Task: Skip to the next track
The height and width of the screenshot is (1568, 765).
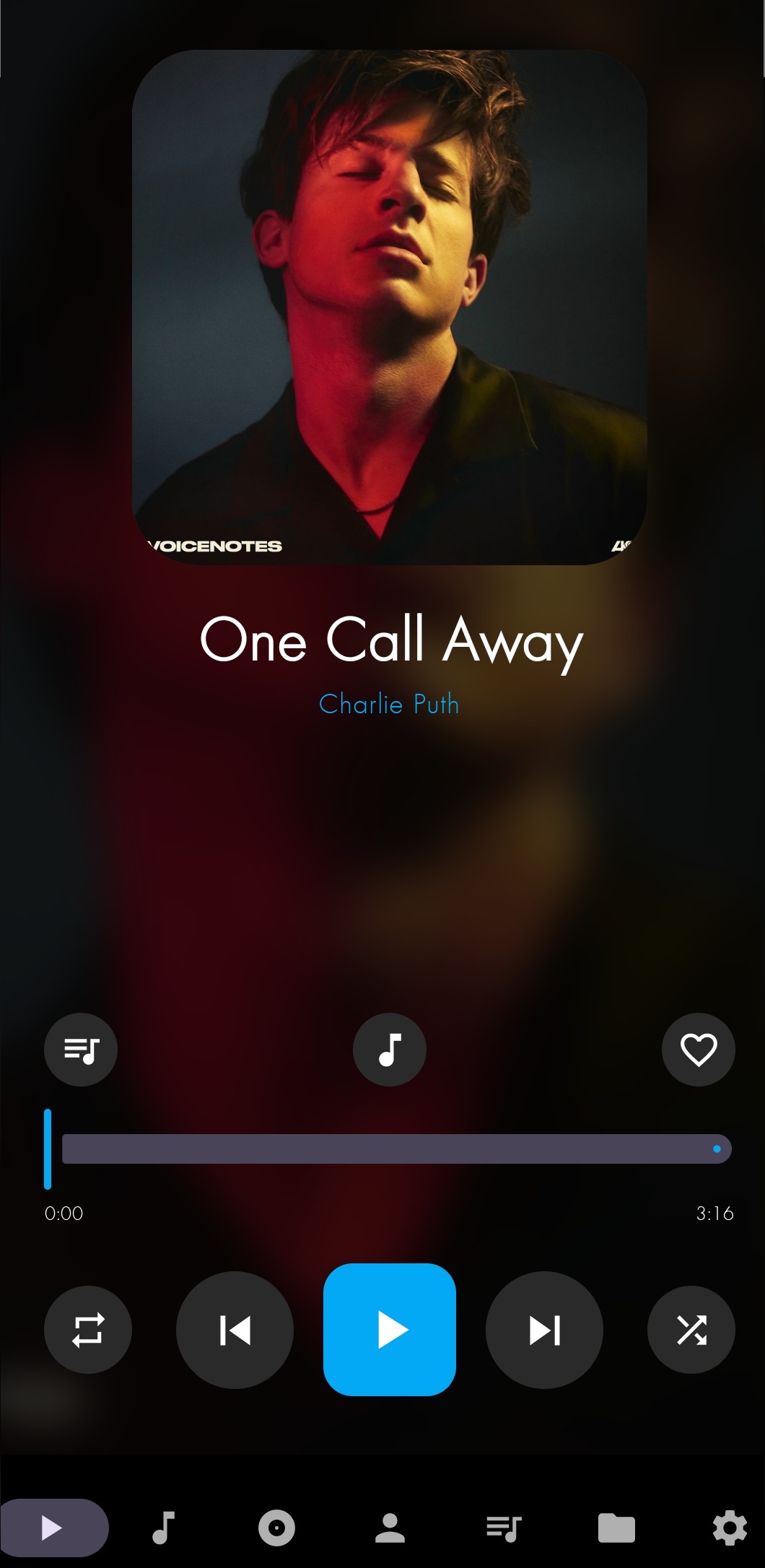Action: [x=544, y=1330]
